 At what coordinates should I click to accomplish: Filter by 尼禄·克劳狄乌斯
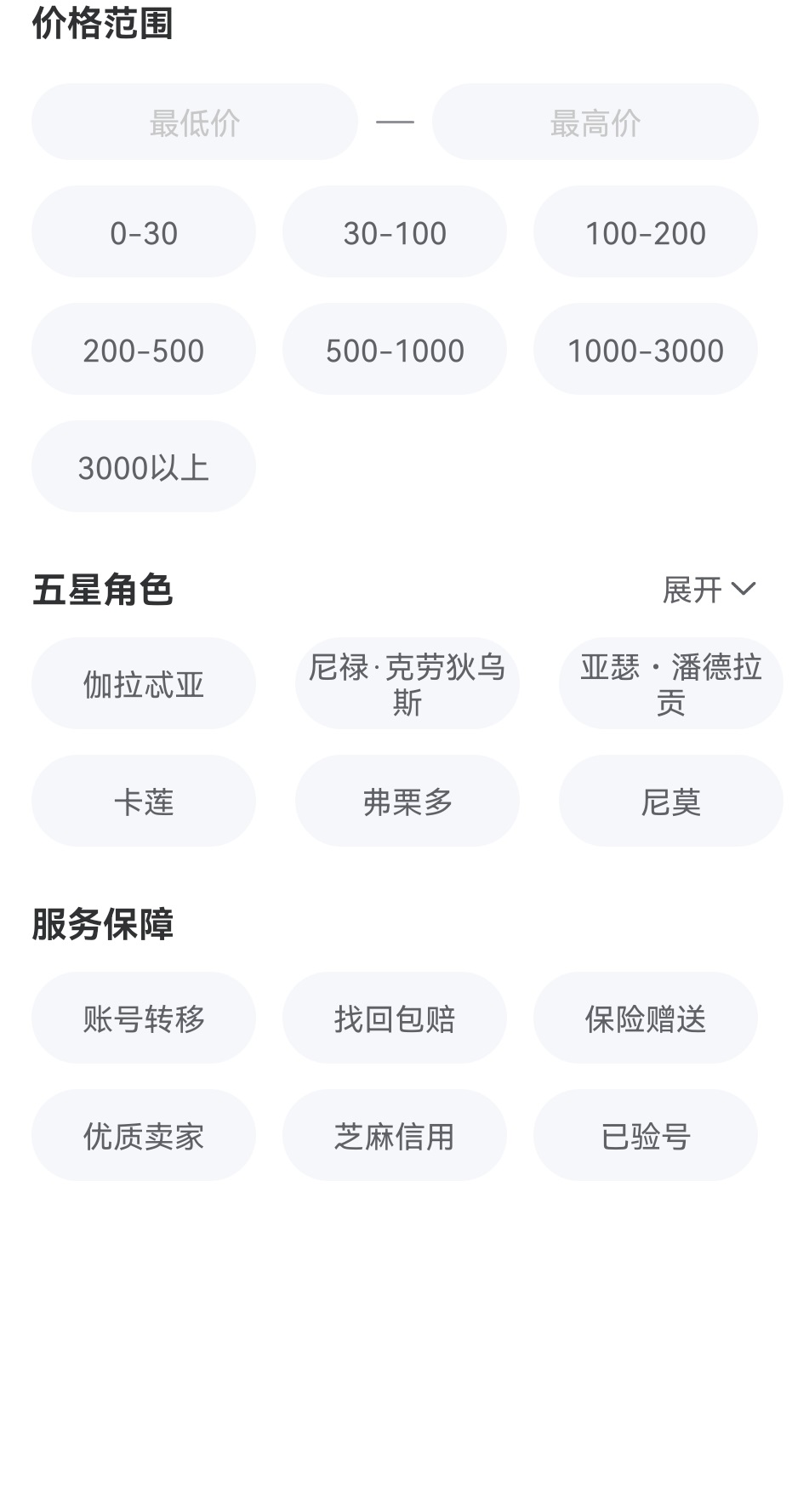point(407,683)
